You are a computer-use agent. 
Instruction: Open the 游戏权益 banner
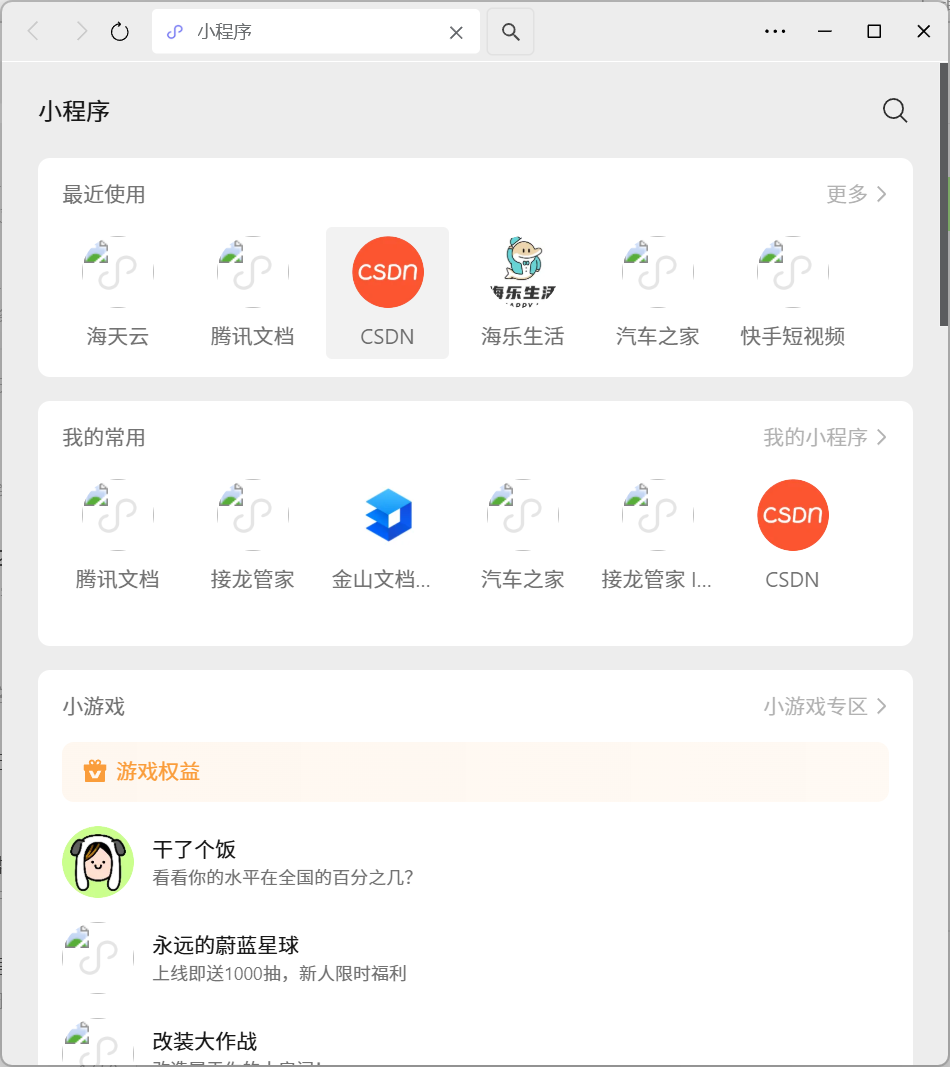(x=475, y=771)
